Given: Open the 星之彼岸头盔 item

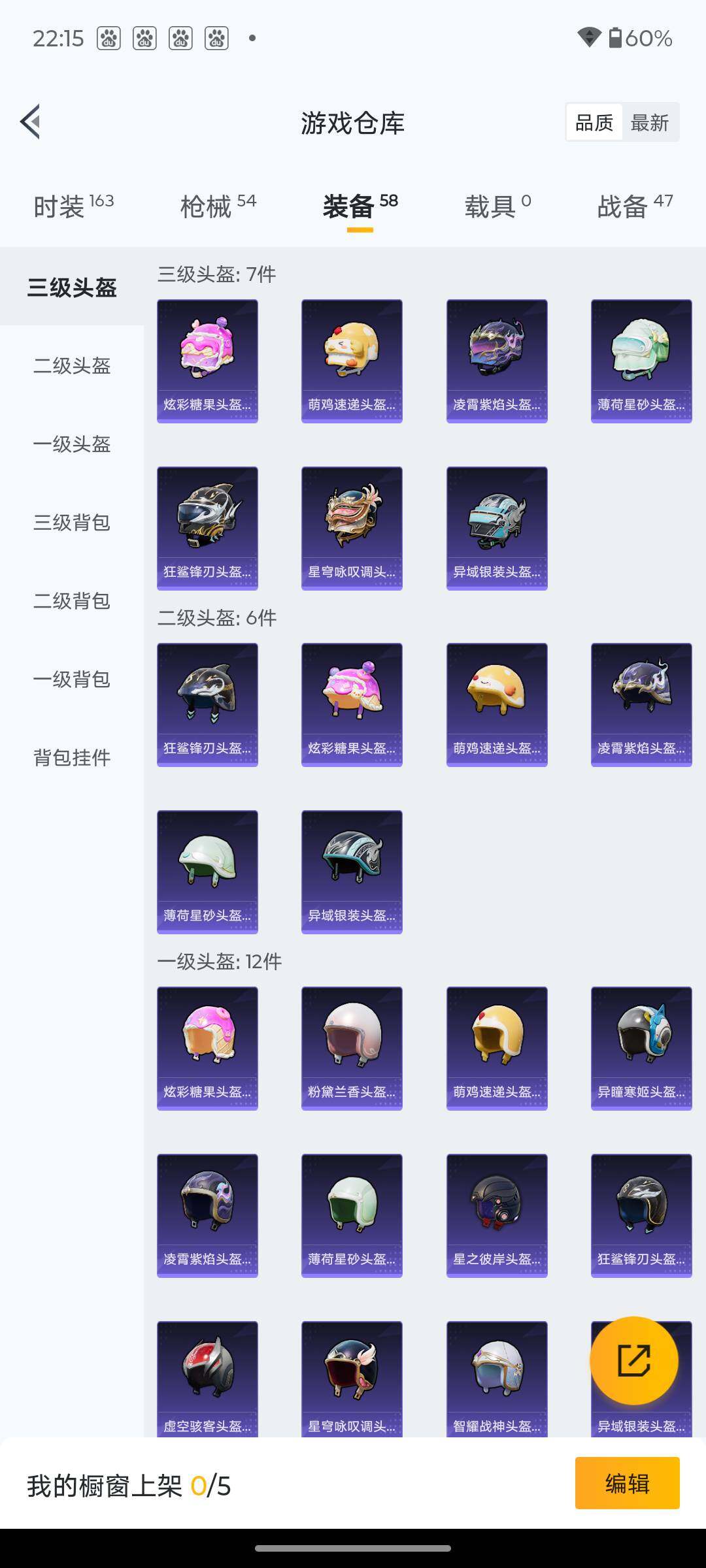Looking at the screenshot, I should pyautogui.click(x=497, y=1215).
